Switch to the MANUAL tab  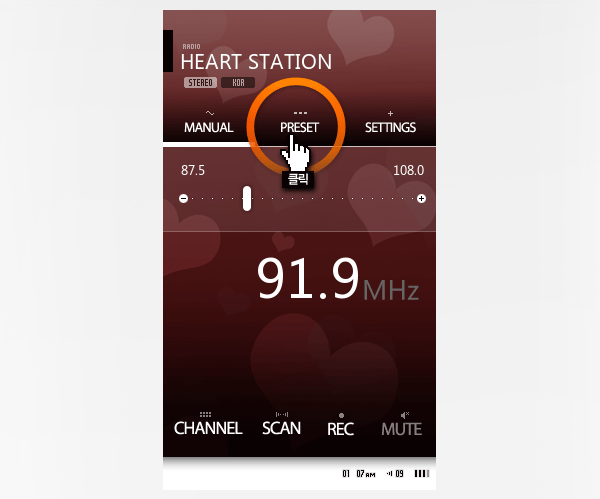click(x=208, y=127)
